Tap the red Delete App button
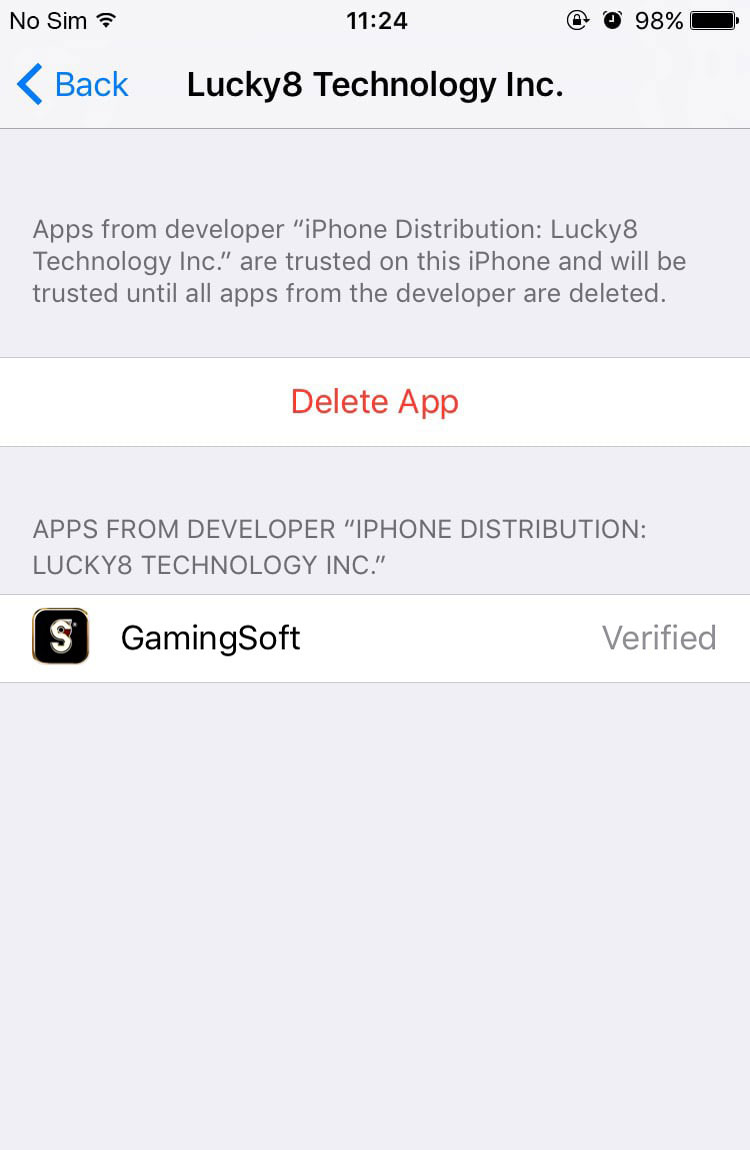 (x=374, y=402)
